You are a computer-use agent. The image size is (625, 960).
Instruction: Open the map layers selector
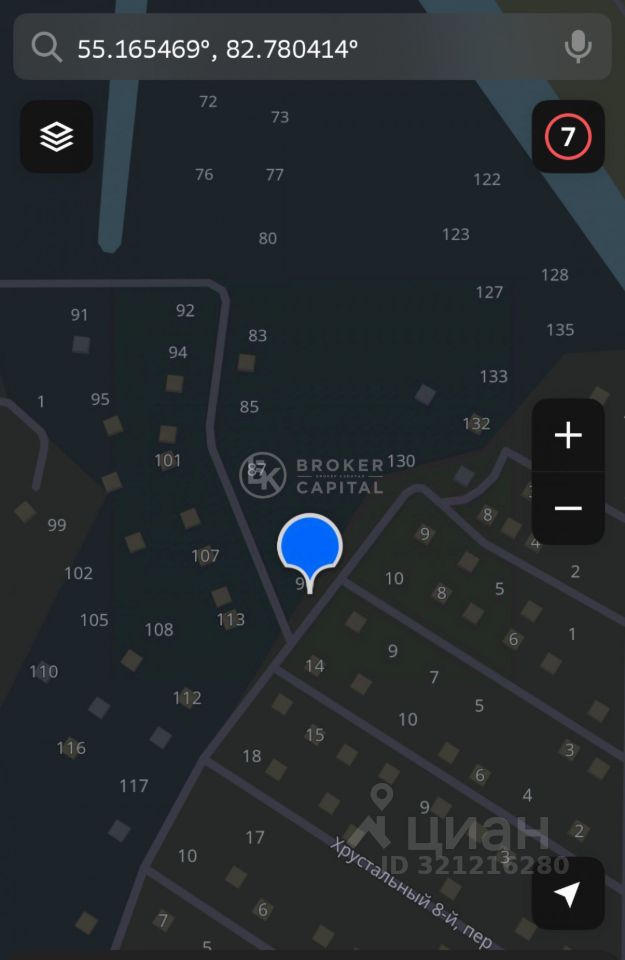[x=57, y=137]
